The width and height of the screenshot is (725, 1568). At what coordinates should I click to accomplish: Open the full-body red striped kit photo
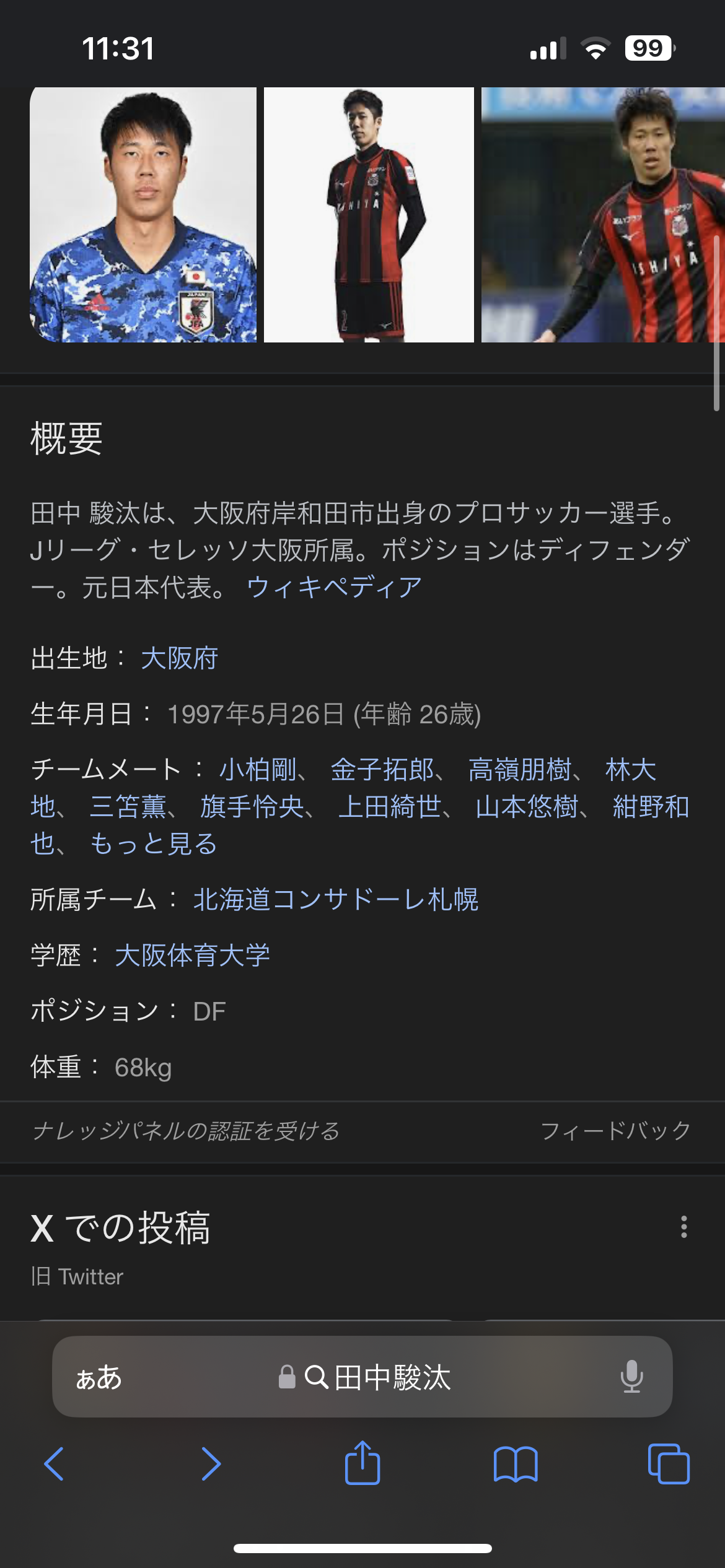(369, 214)
